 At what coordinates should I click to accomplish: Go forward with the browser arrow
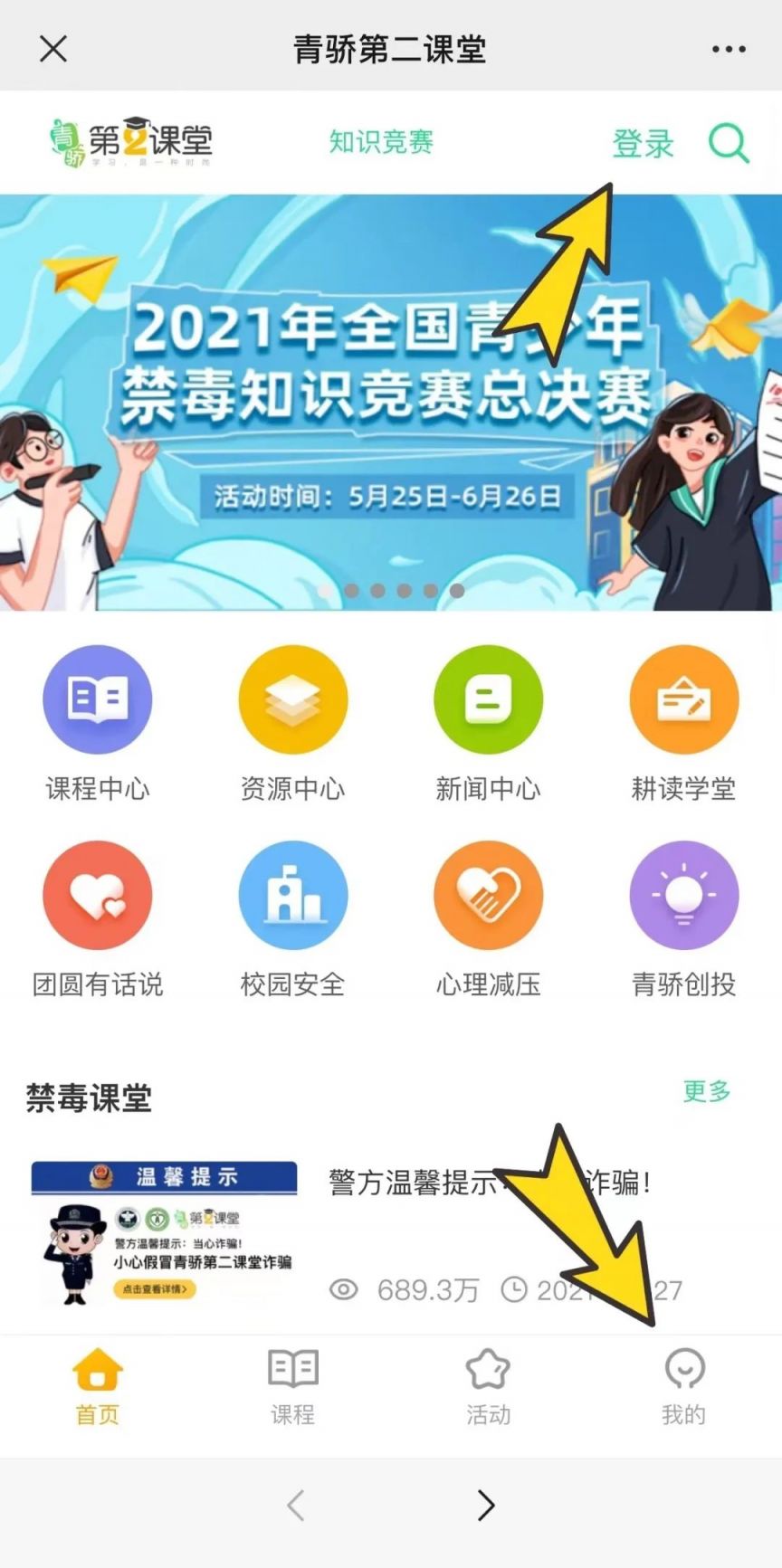pyautogui.click(x=486, y=1506)
